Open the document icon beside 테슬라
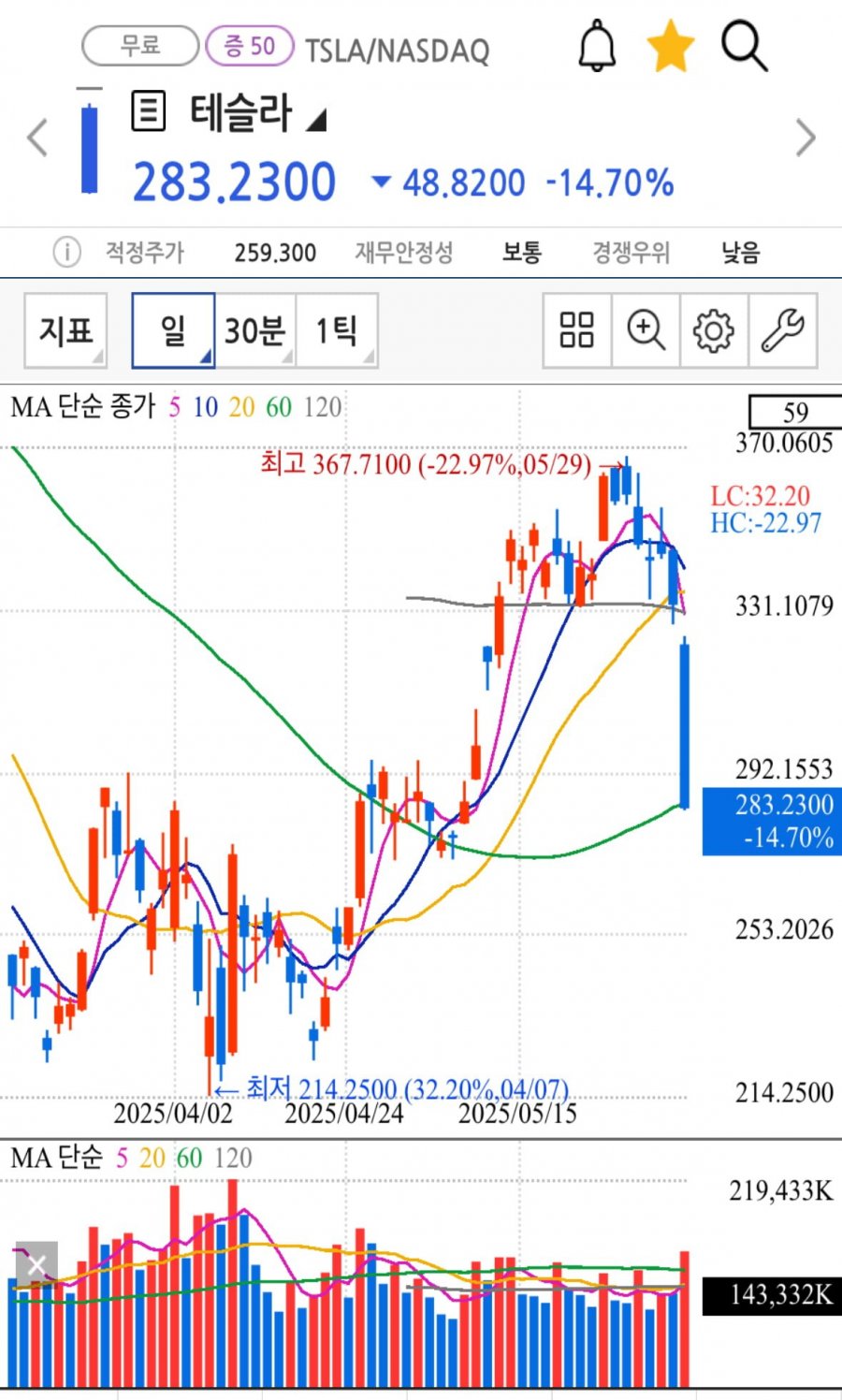 (148, 111)
